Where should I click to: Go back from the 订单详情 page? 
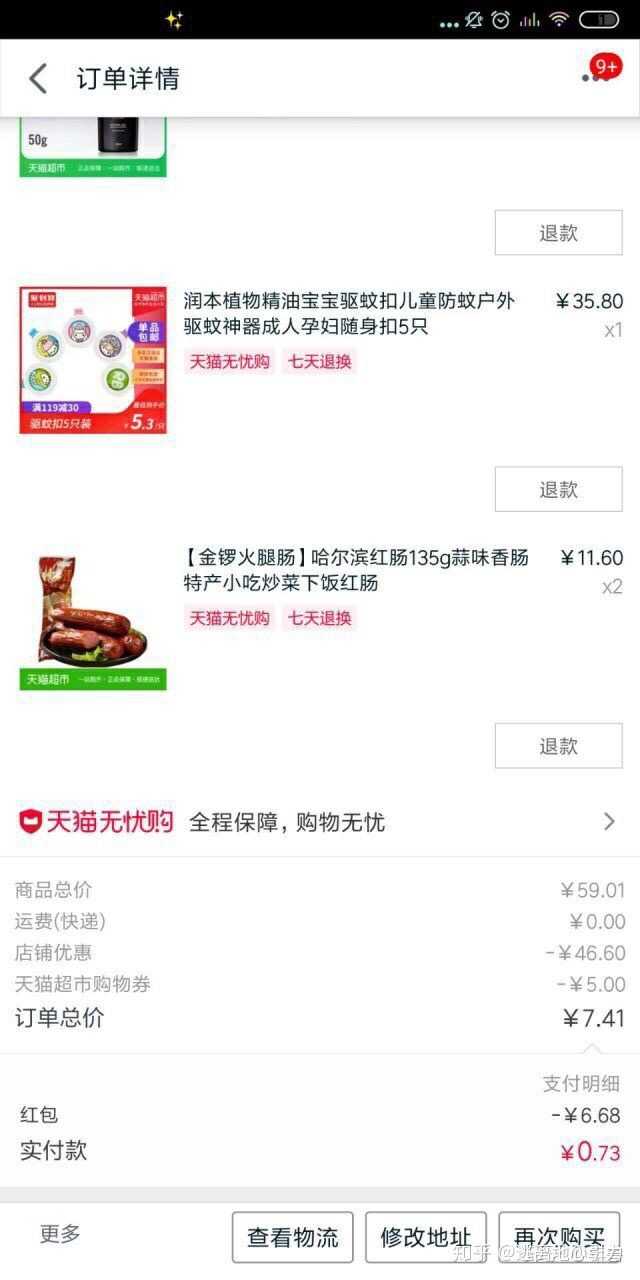[x=38, y=78]
